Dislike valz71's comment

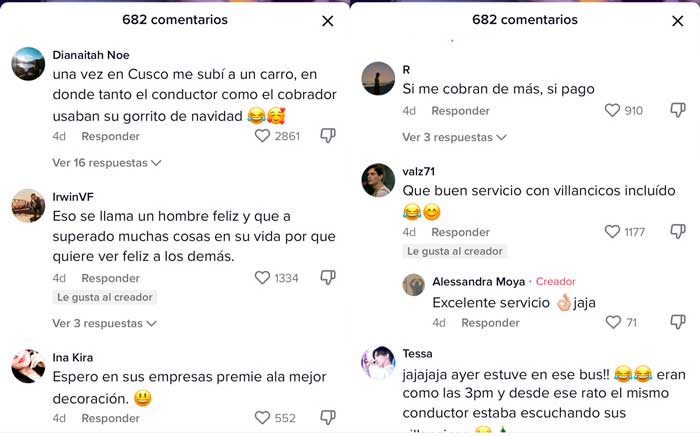pyautogui.click(x=677, y=232)
